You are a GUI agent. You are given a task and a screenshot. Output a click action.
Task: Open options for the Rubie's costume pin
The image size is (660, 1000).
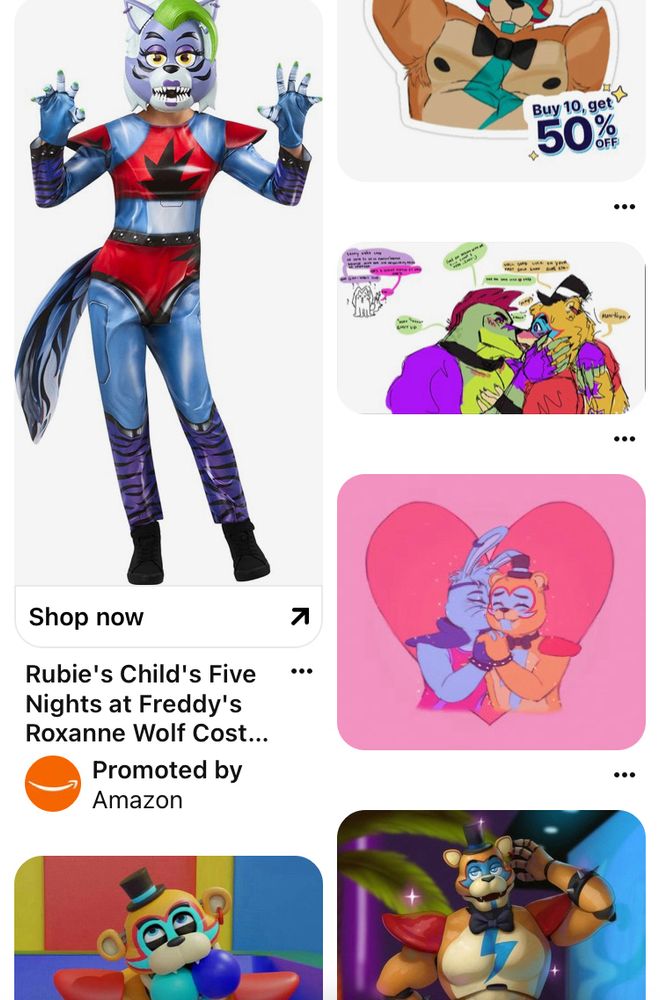click(301, 672)
